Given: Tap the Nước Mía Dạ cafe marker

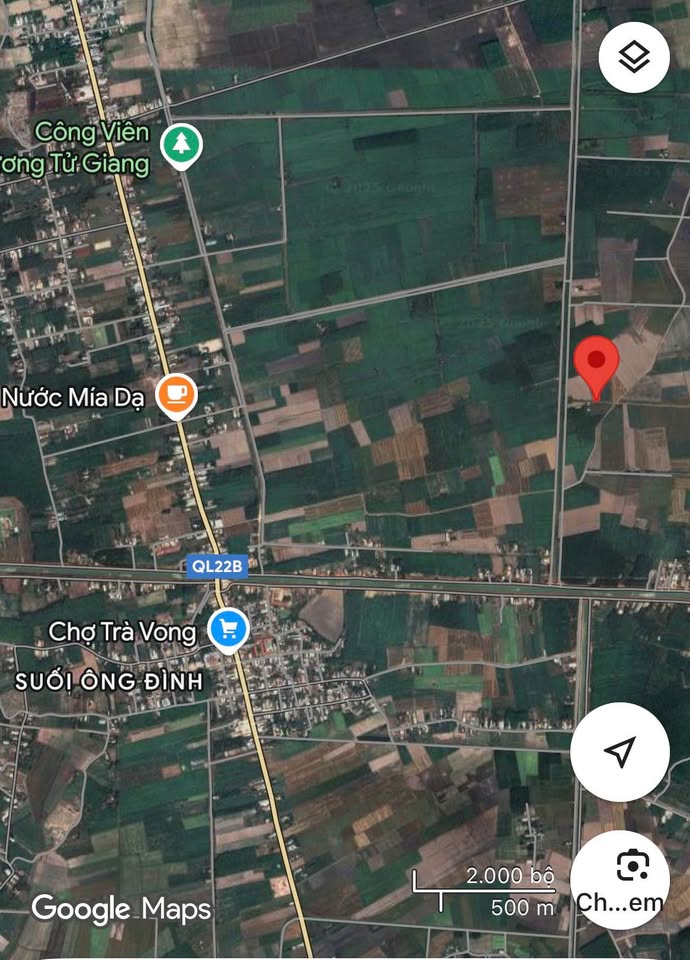Looking at the screenshot, I should (177, 395).
